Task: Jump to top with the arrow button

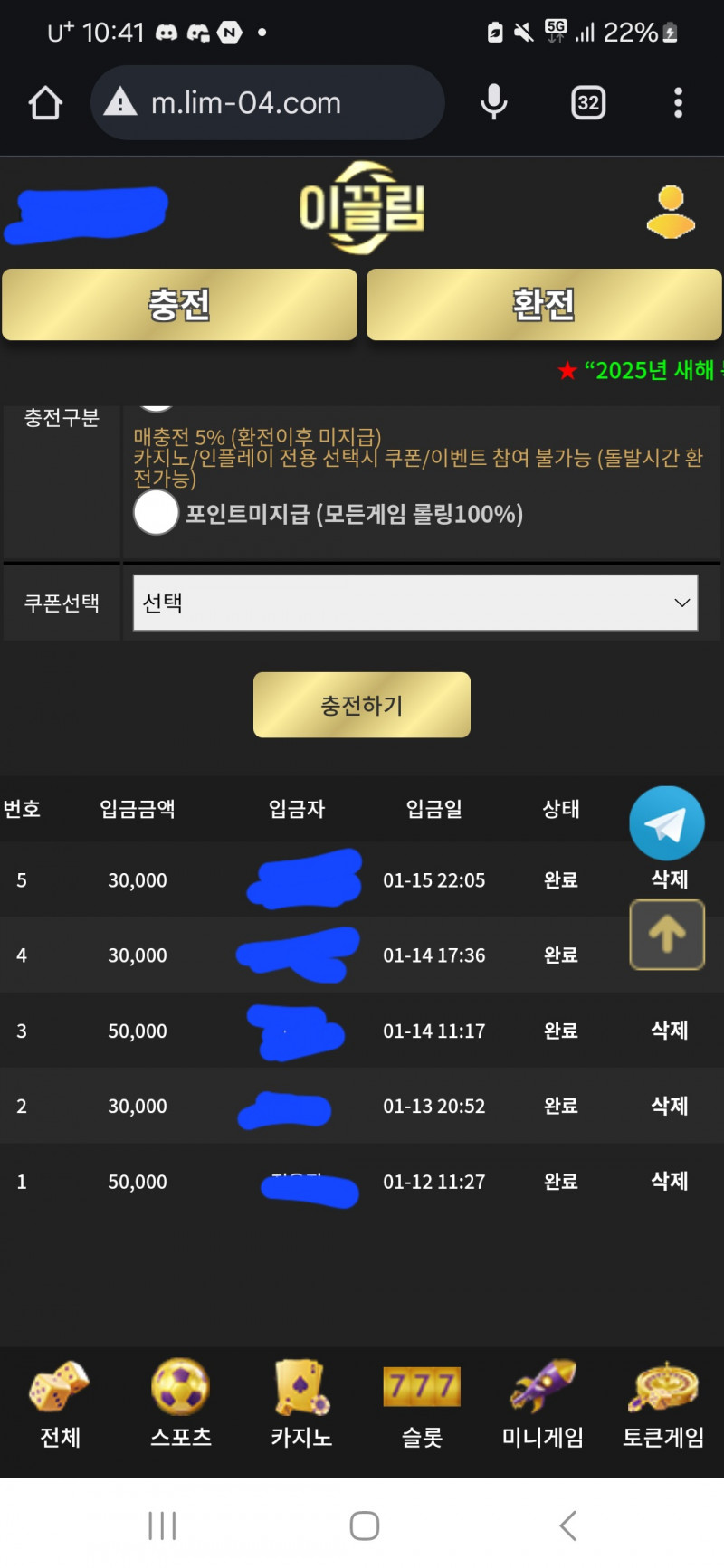Action: 667,935
